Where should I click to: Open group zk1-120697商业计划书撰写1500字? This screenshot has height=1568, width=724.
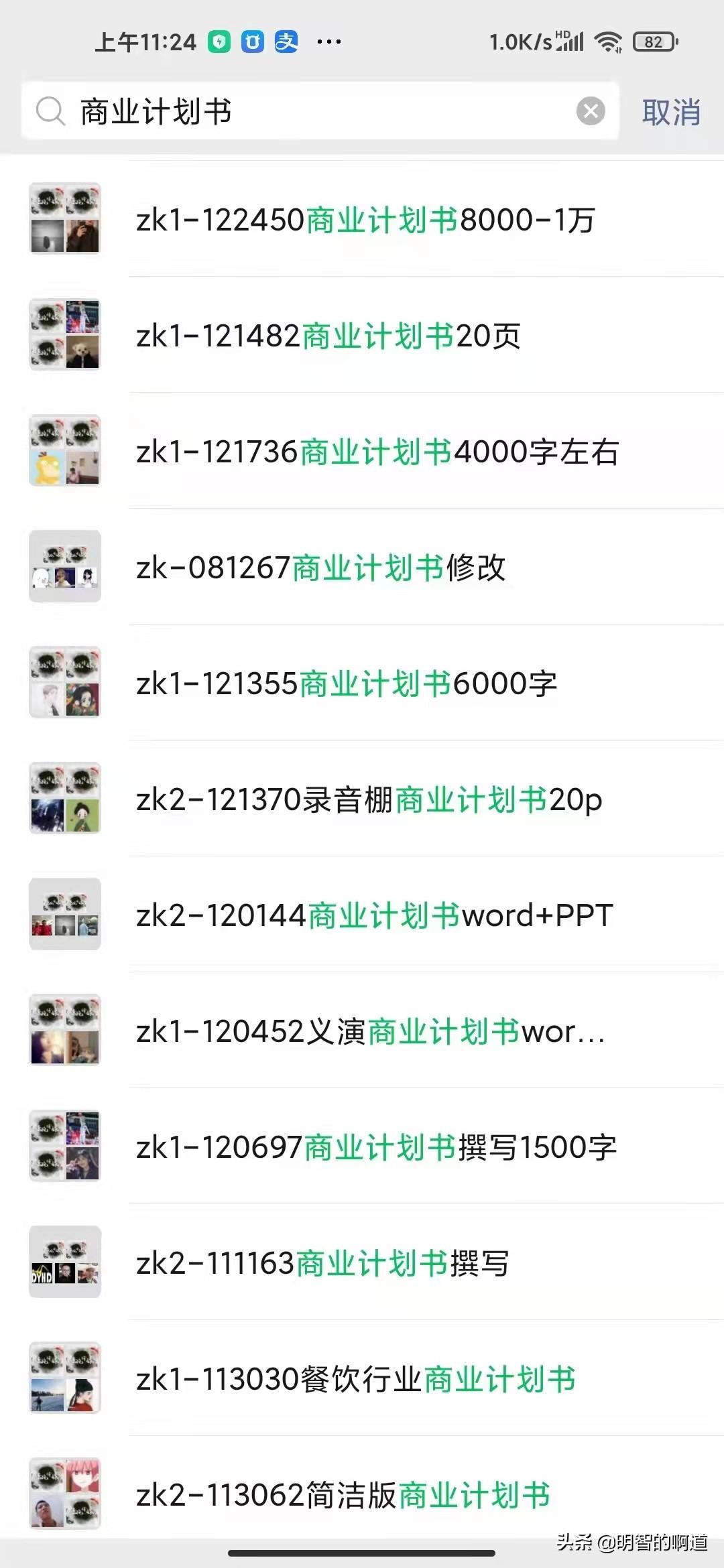pos(362,1147)
